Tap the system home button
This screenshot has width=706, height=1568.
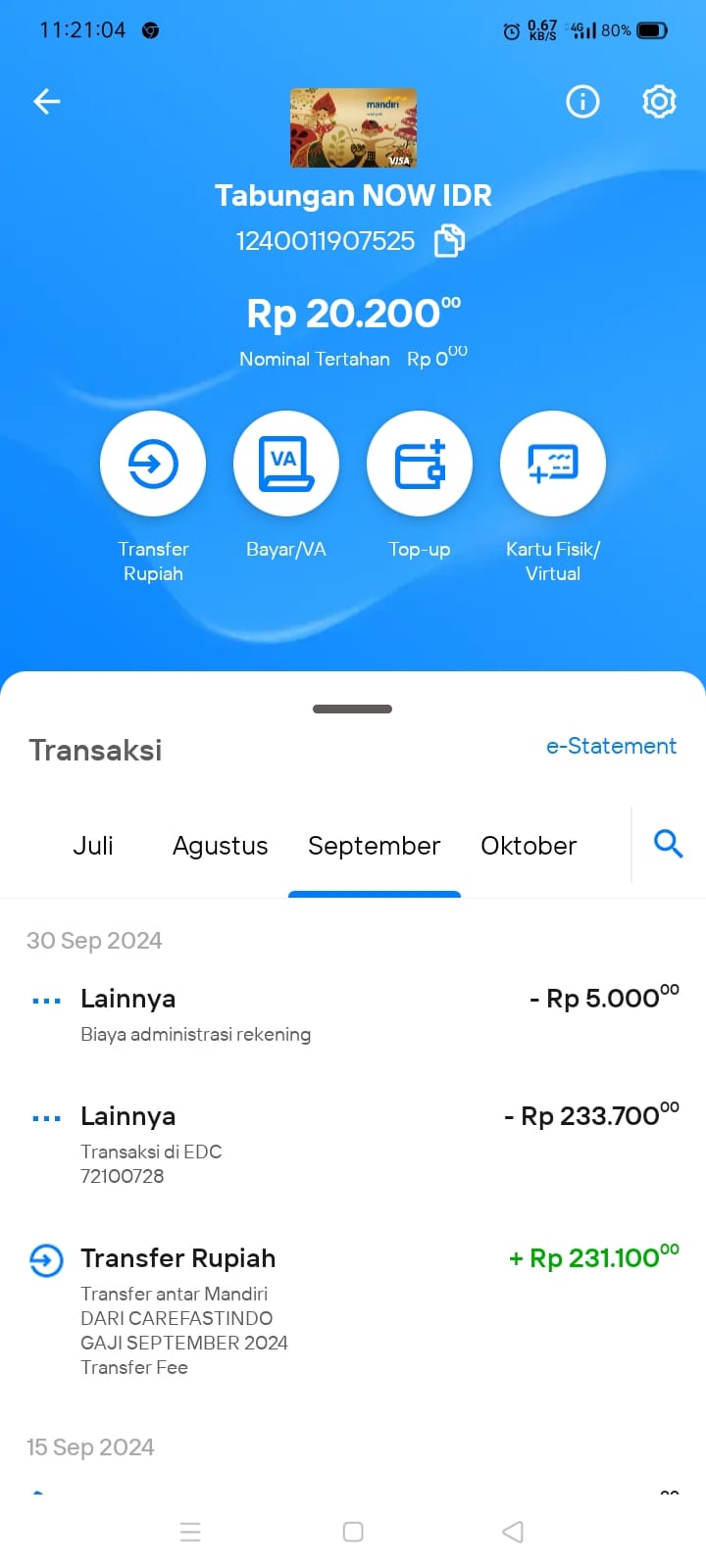[353, 1532]
